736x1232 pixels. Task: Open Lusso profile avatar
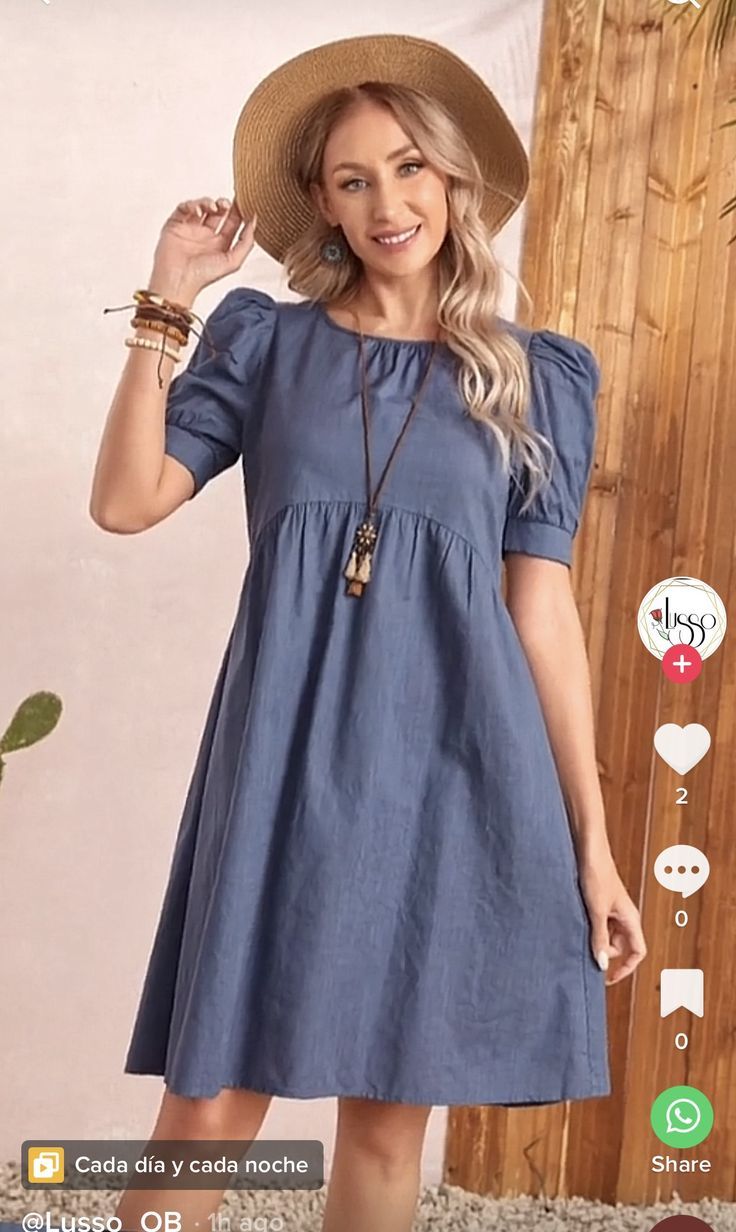(x=682, y=618)
